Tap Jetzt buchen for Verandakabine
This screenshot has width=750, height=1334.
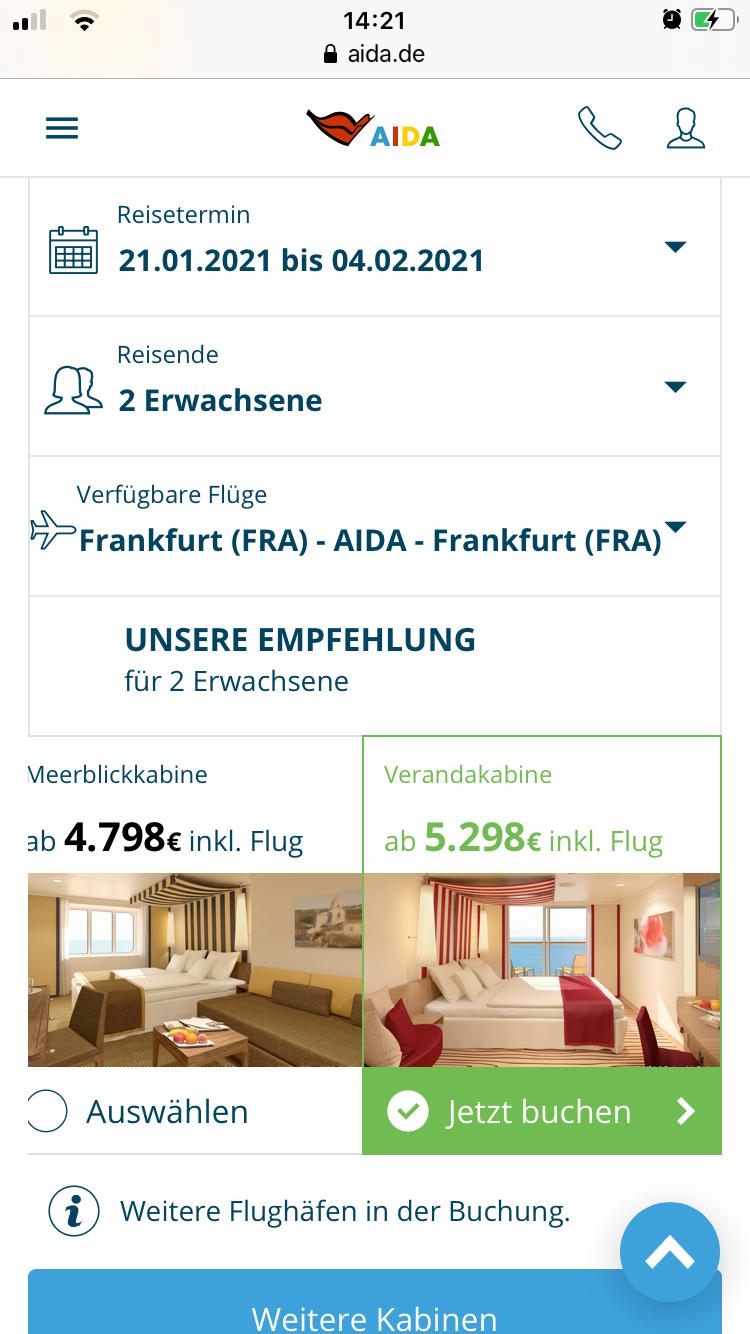(541, 1111)
